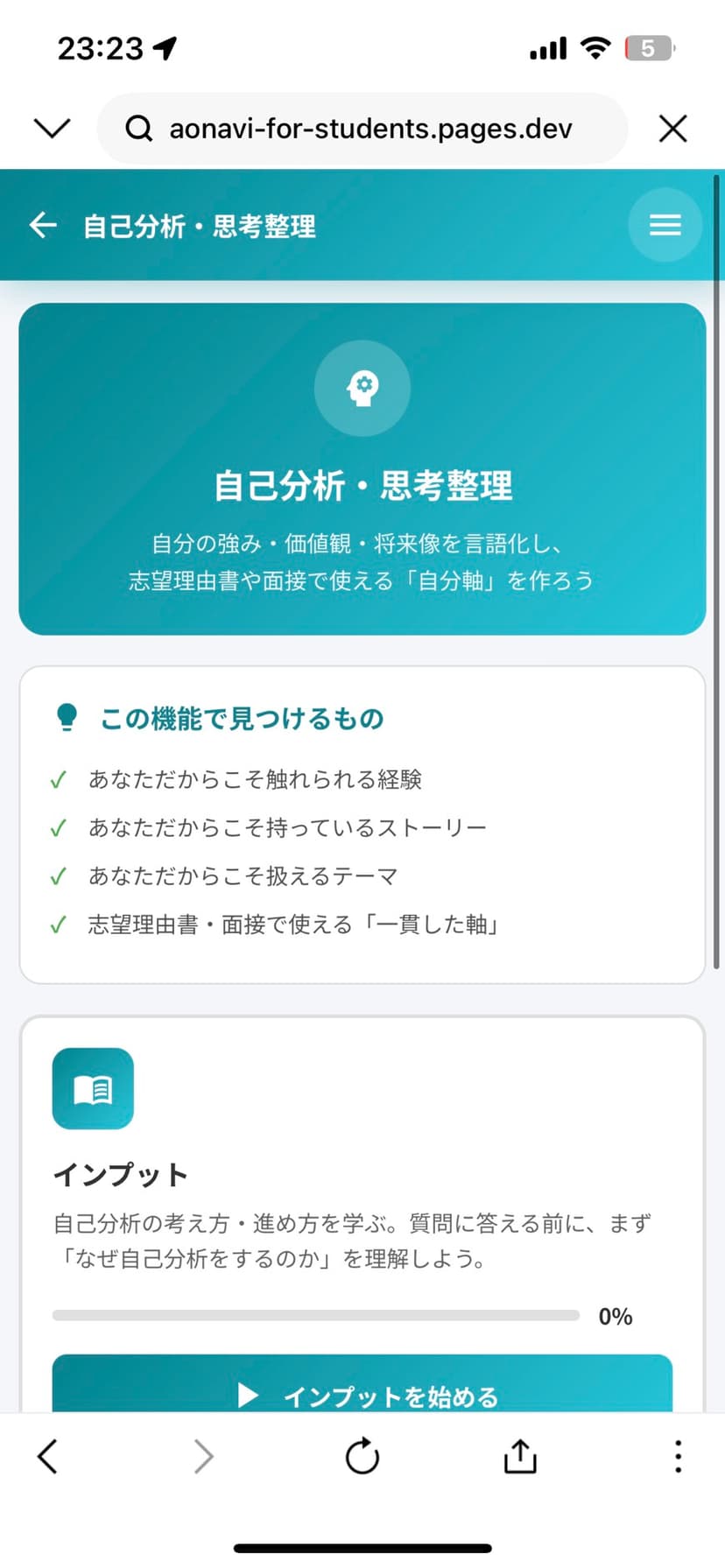Open the browser three-dot options menu
This screenshot has width=725, height=1568.
(678, 1456)
